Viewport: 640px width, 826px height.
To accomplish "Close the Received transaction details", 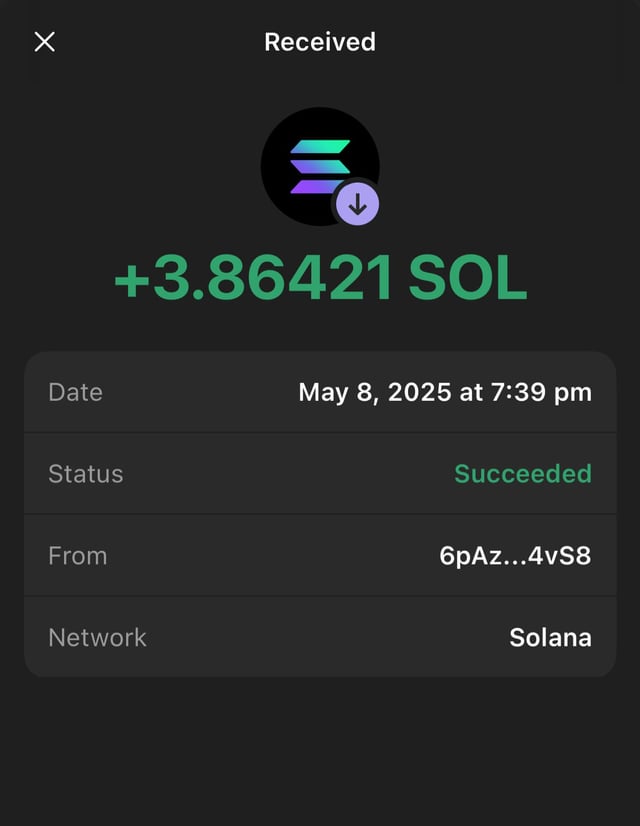I will coord(45,42).
